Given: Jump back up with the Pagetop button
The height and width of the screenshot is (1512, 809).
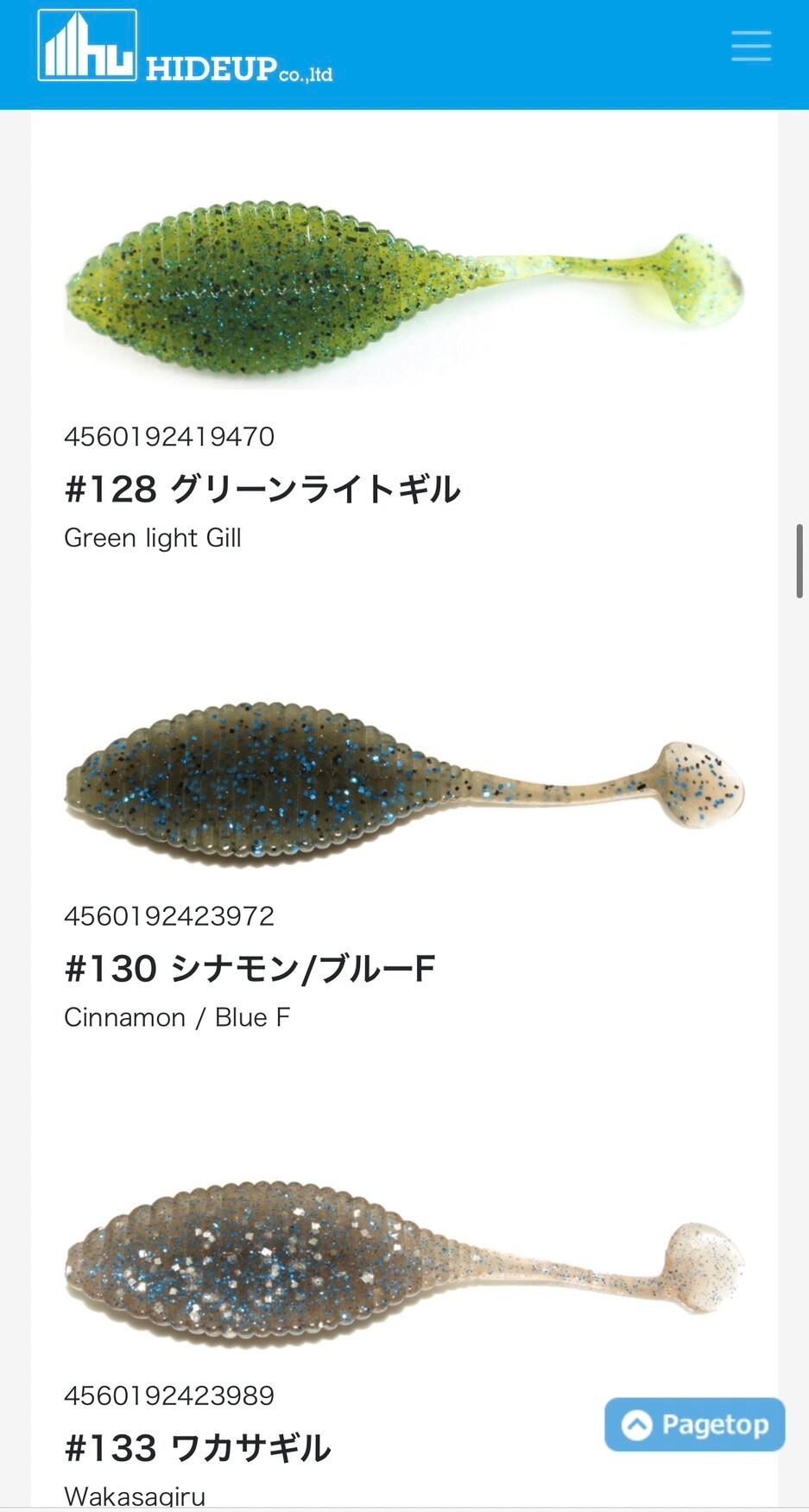Looking at the screenshot, I should point(695,1424).
